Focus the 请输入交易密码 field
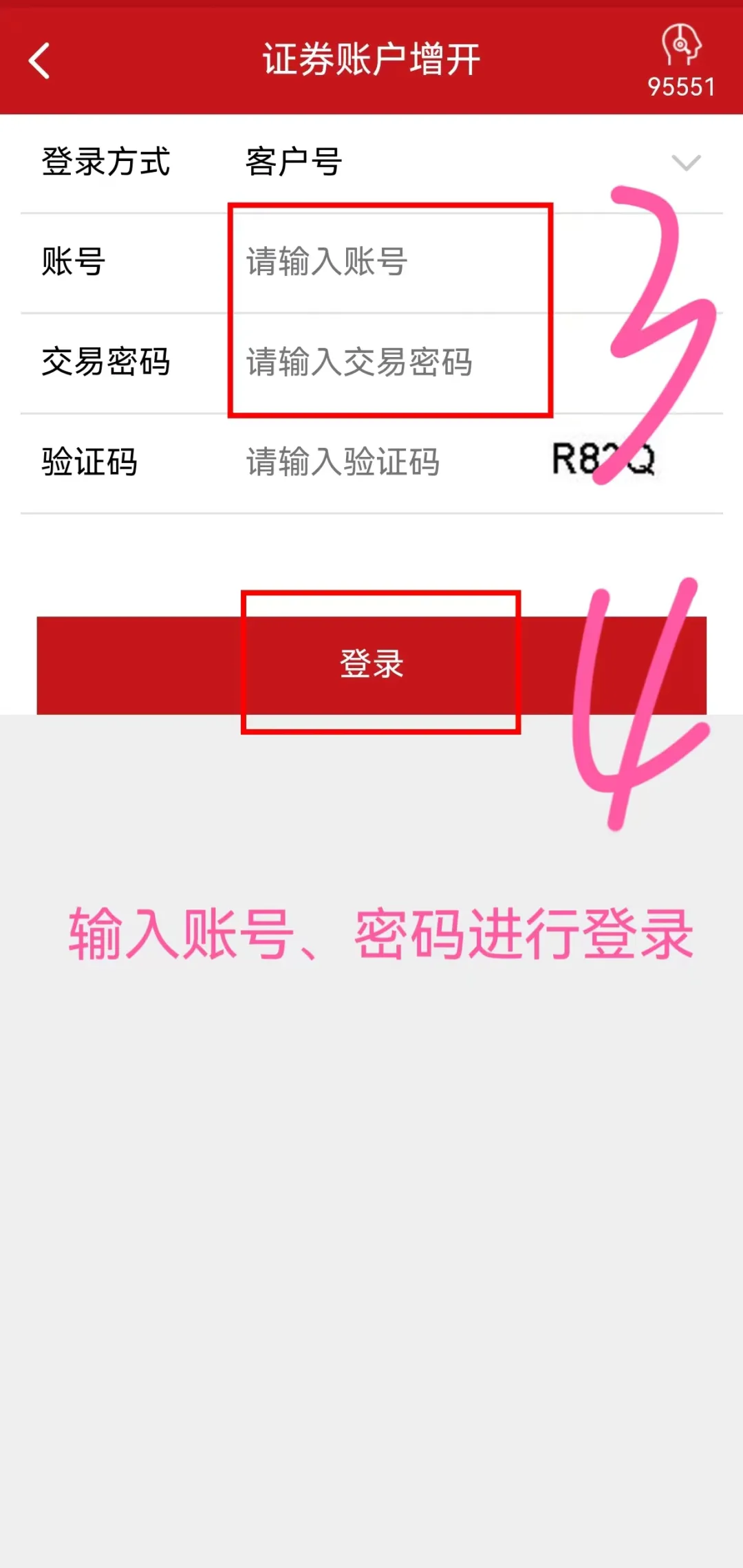Viewport: 743px width, 1568px height. (385, 362)
